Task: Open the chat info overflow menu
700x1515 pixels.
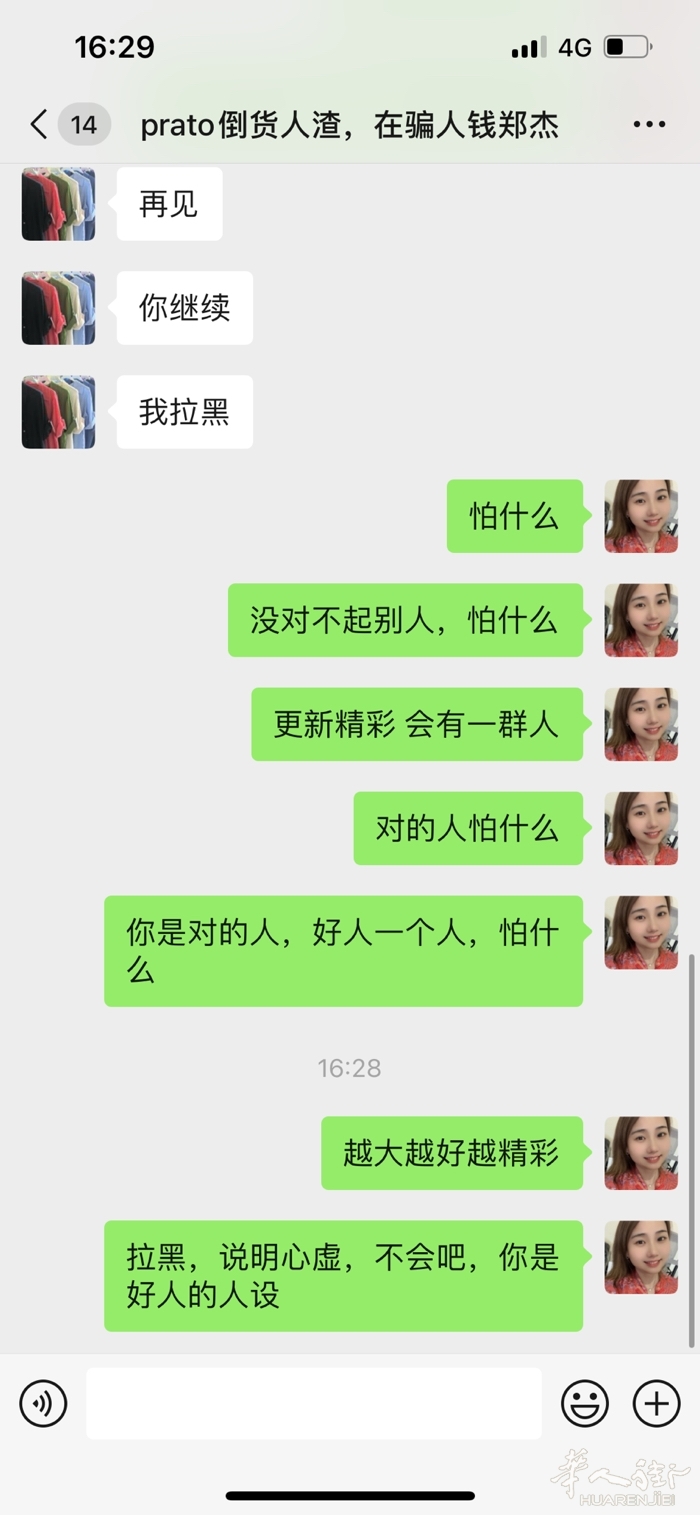Action: (649, 125)
